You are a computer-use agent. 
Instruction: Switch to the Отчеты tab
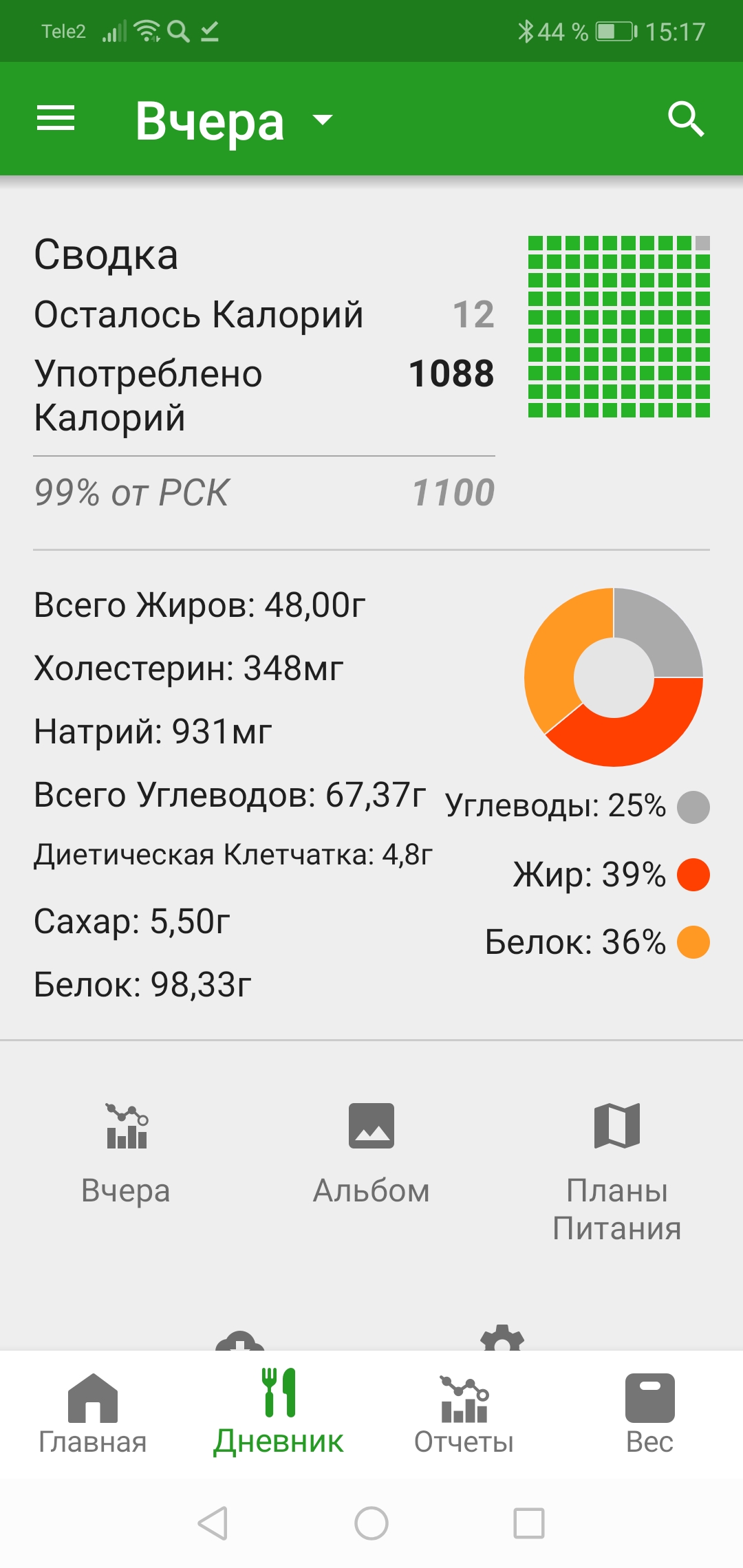click(x=464, y=1415)
